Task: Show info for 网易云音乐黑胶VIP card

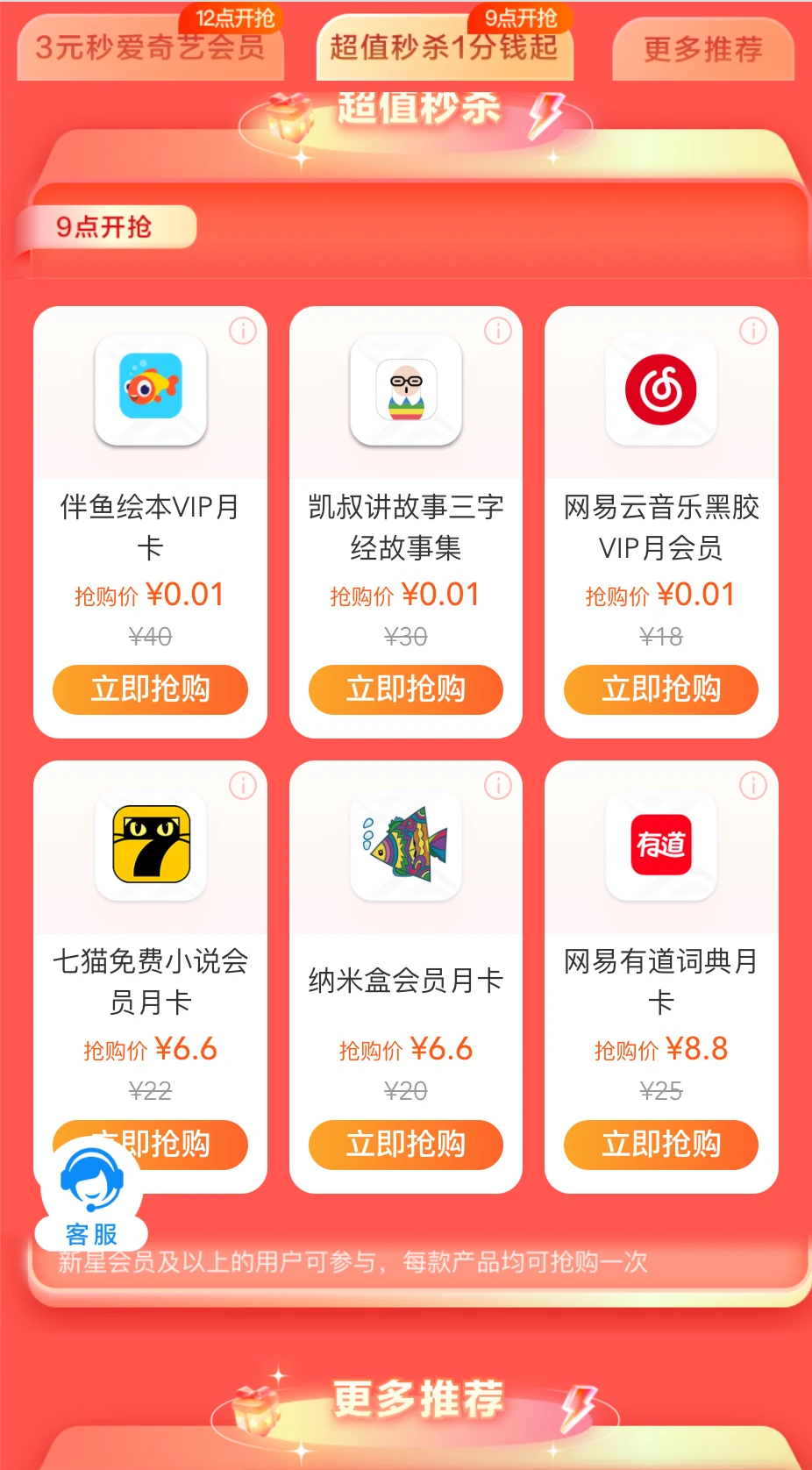Action: pyautogui.click(x=753, y=331)
